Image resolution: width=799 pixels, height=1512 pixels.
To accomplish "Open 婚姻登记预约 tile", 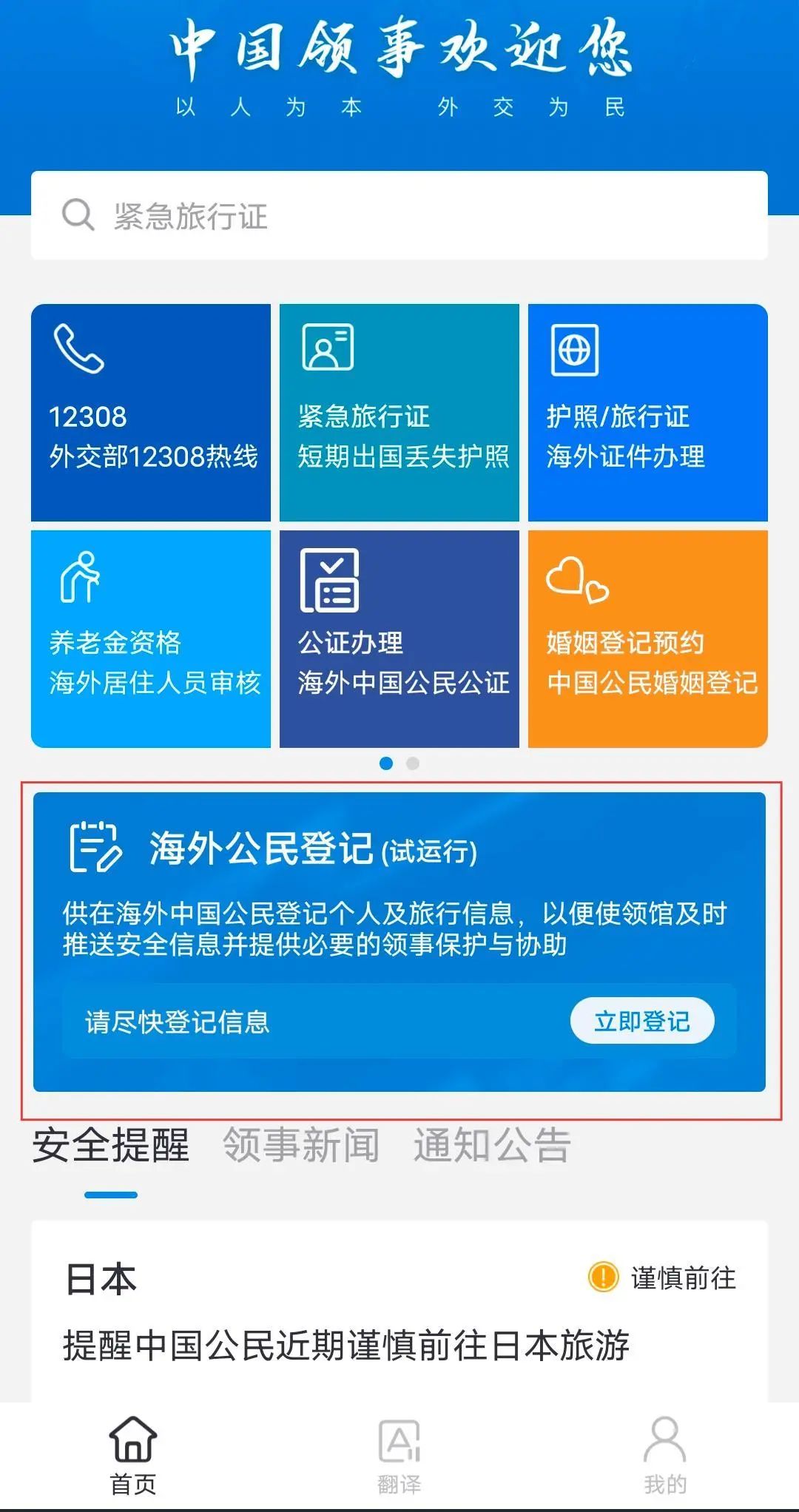I will (648, 639).
